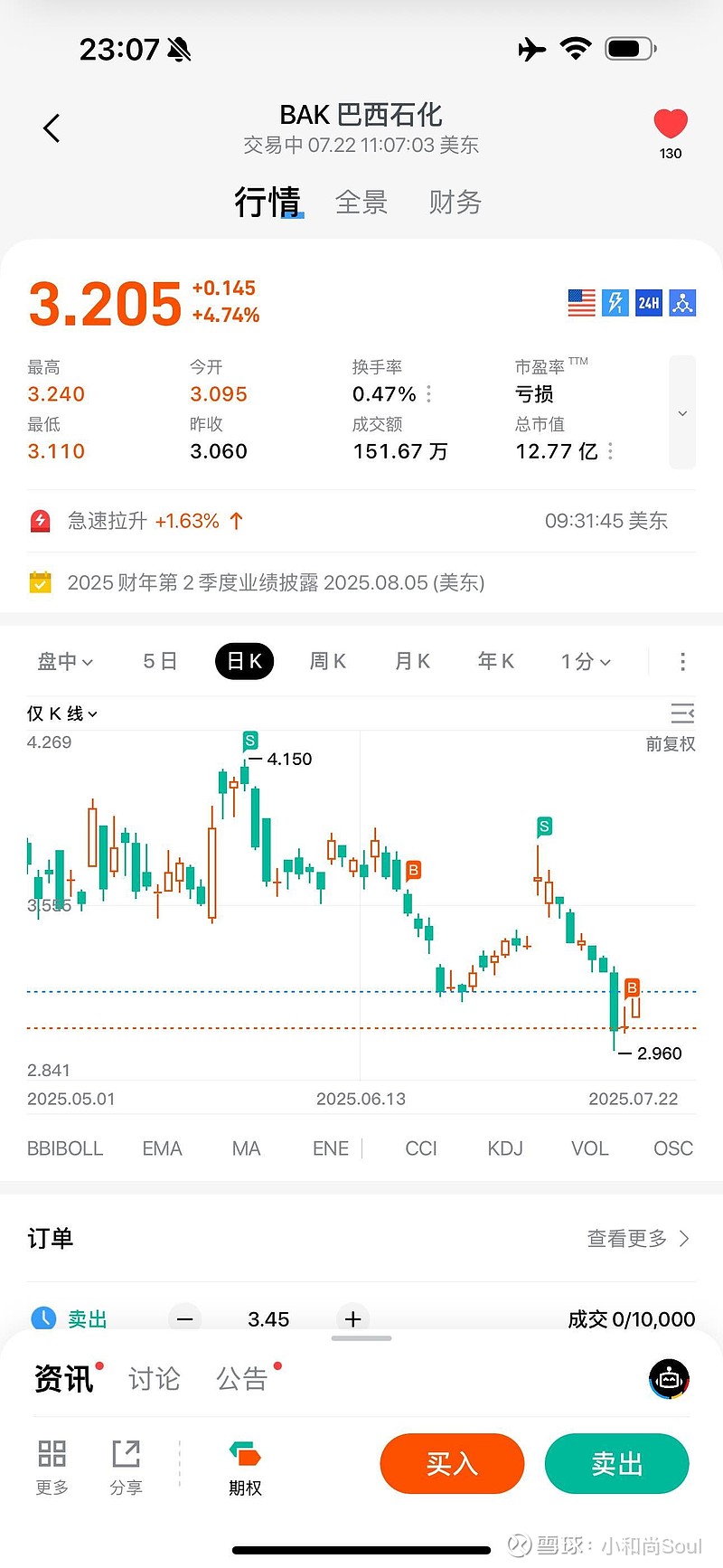Go back using the arrow icon

tap(52, 128)
